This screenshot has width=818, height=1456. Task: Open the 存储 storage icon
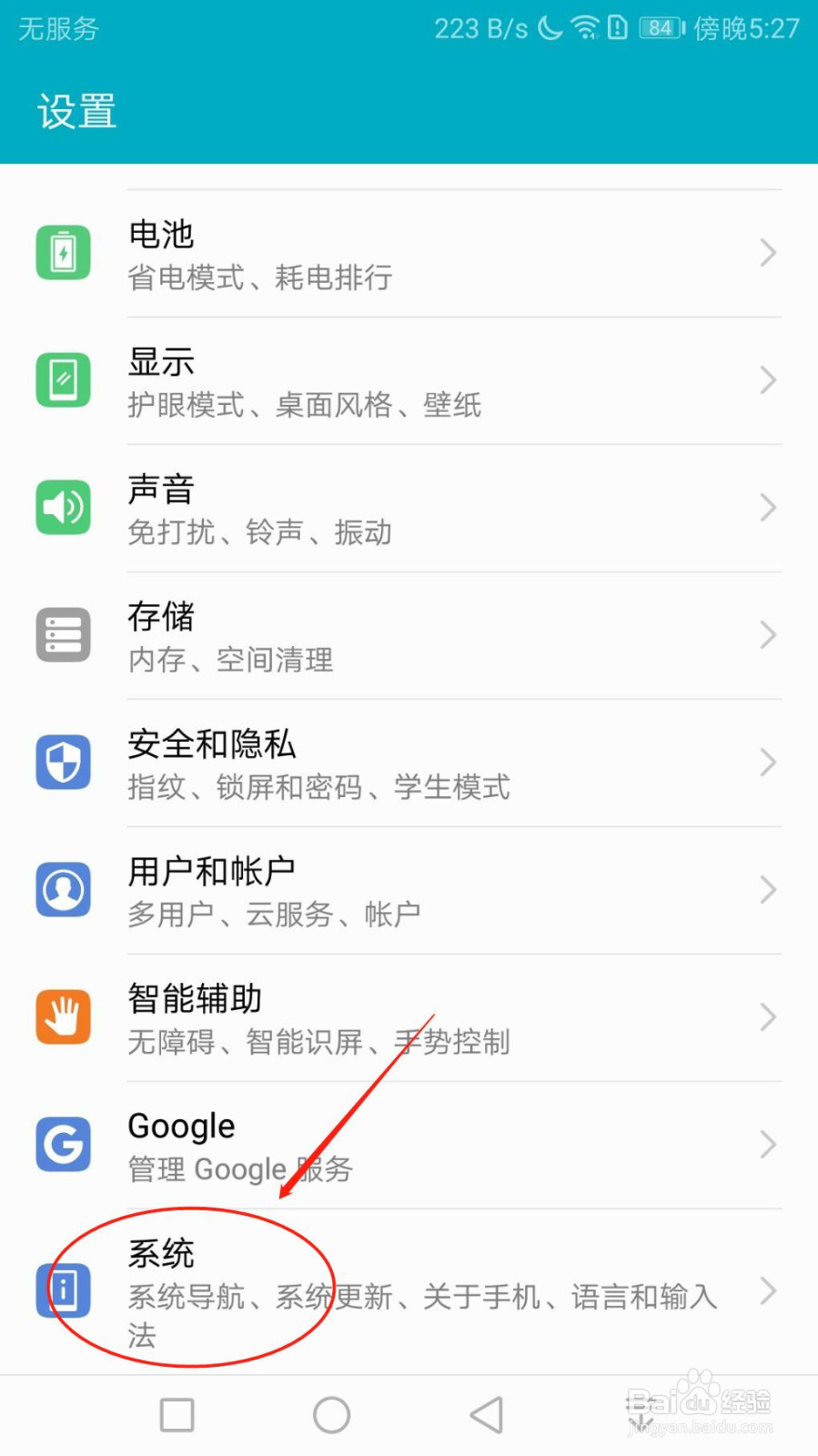click(62, 634)
